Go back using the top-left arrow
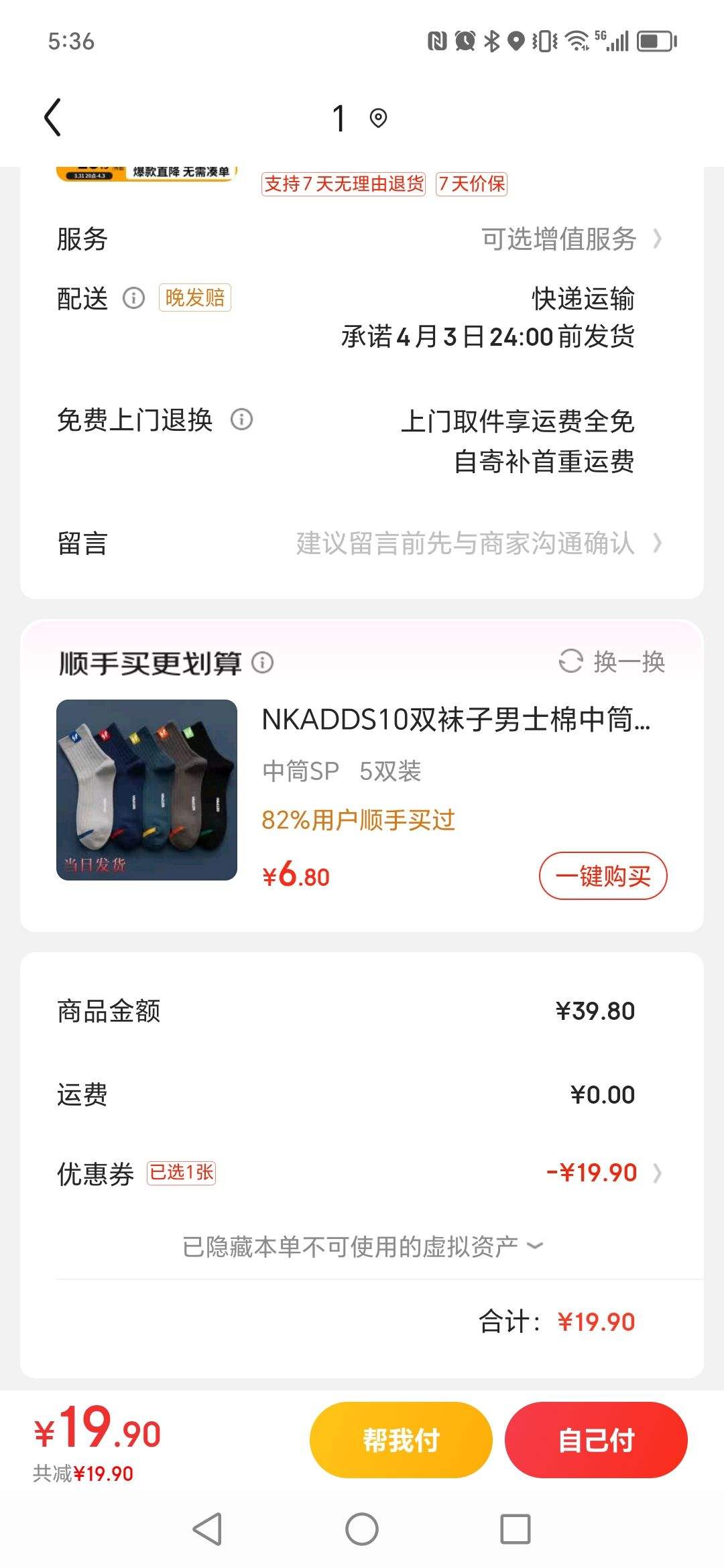Image resolution: width=724 pixels, height=1568 pixels. [x=53, y=118]
